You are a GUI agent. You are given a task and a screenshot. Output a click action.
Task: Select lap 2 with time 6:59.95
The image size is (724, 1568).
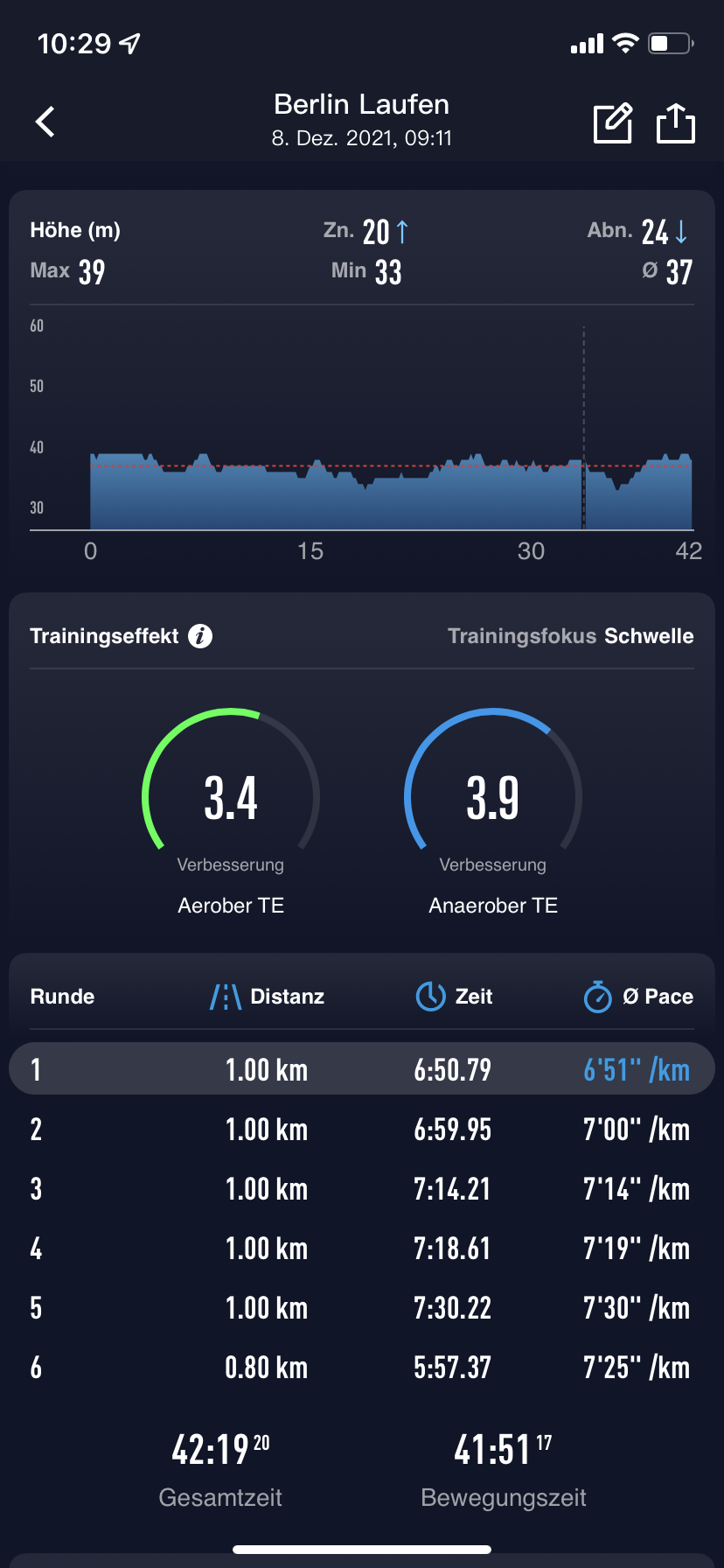[x=362, y=1130]
